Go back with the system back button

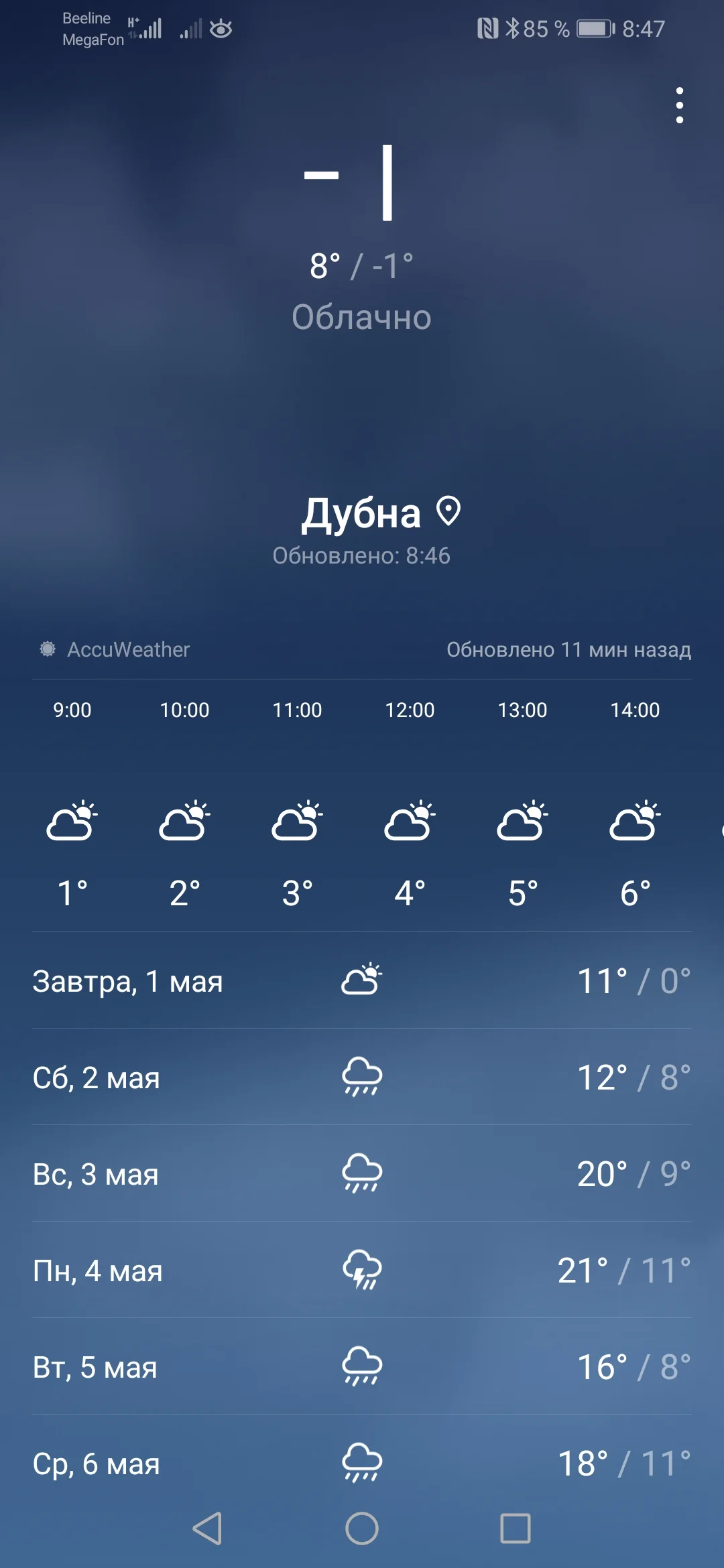(x=207, y=1528)
